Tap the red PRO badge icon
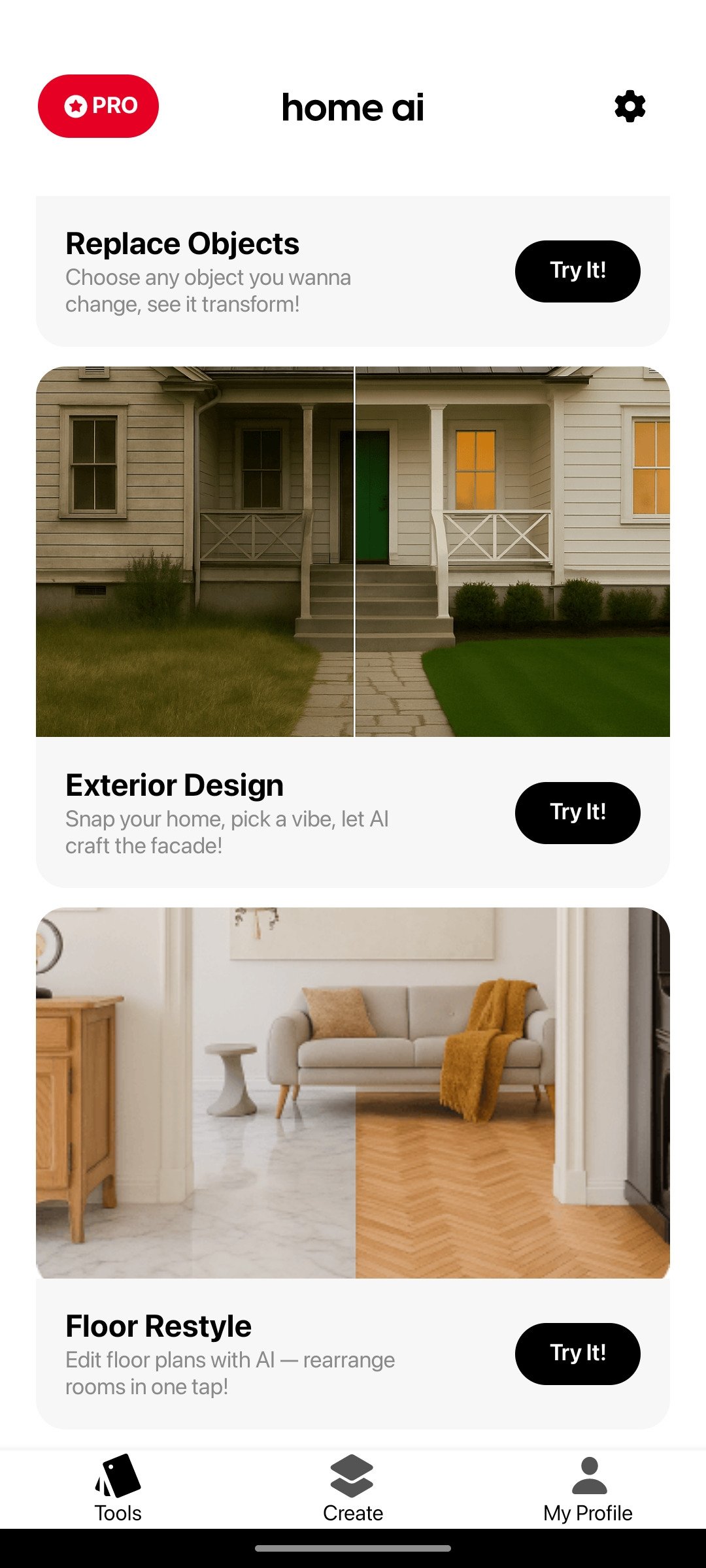The width and height of the screenshot is (706, 1568). click(x=99, y=106)
